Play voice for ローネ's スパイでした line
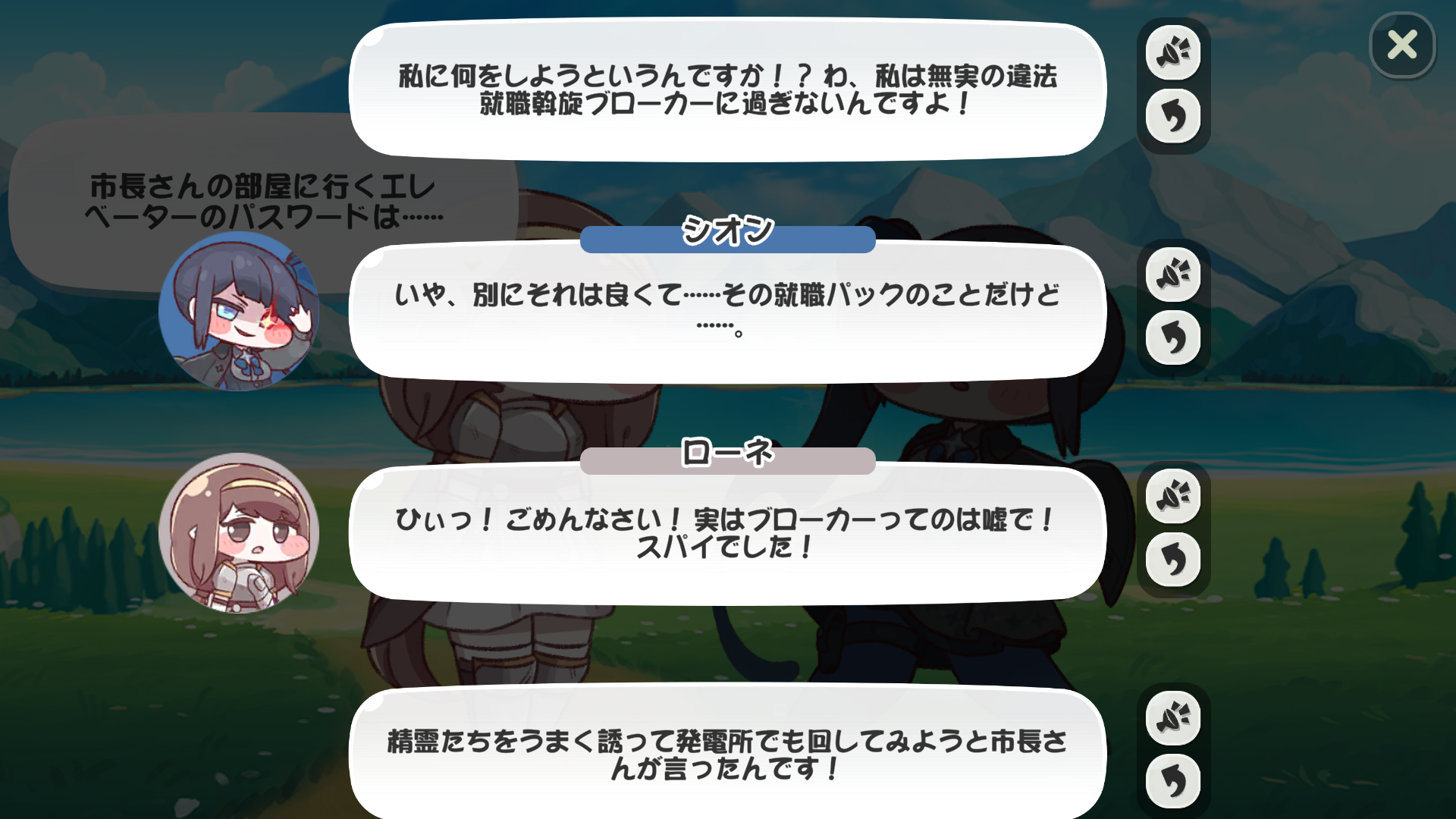The width and height of the screenshot is (1456, 819). tap(1173, 497)
